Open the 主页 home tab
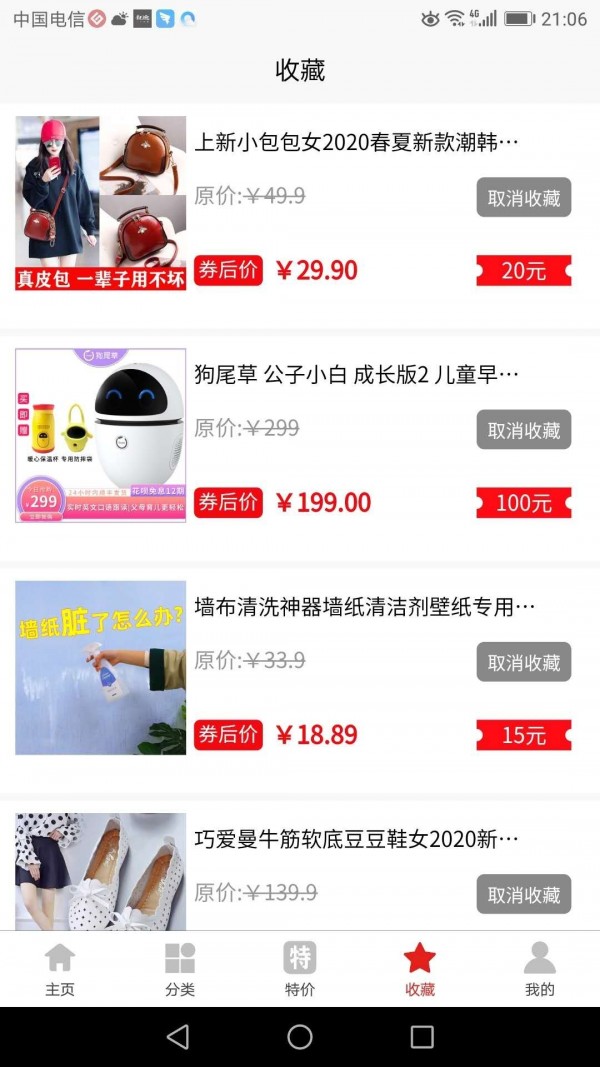This screenshot has width=600, height=1067. tap(60, 969)
